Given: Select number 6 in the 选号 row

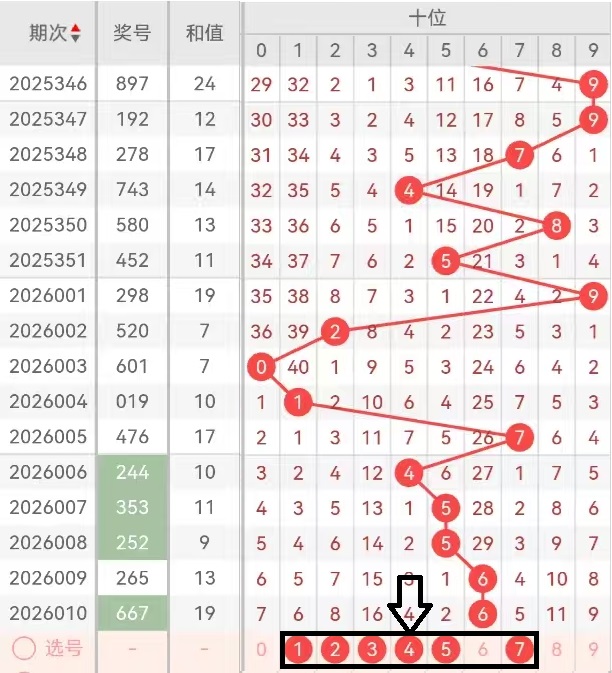Looking at the screenshot, I should (x=483, y=651).
